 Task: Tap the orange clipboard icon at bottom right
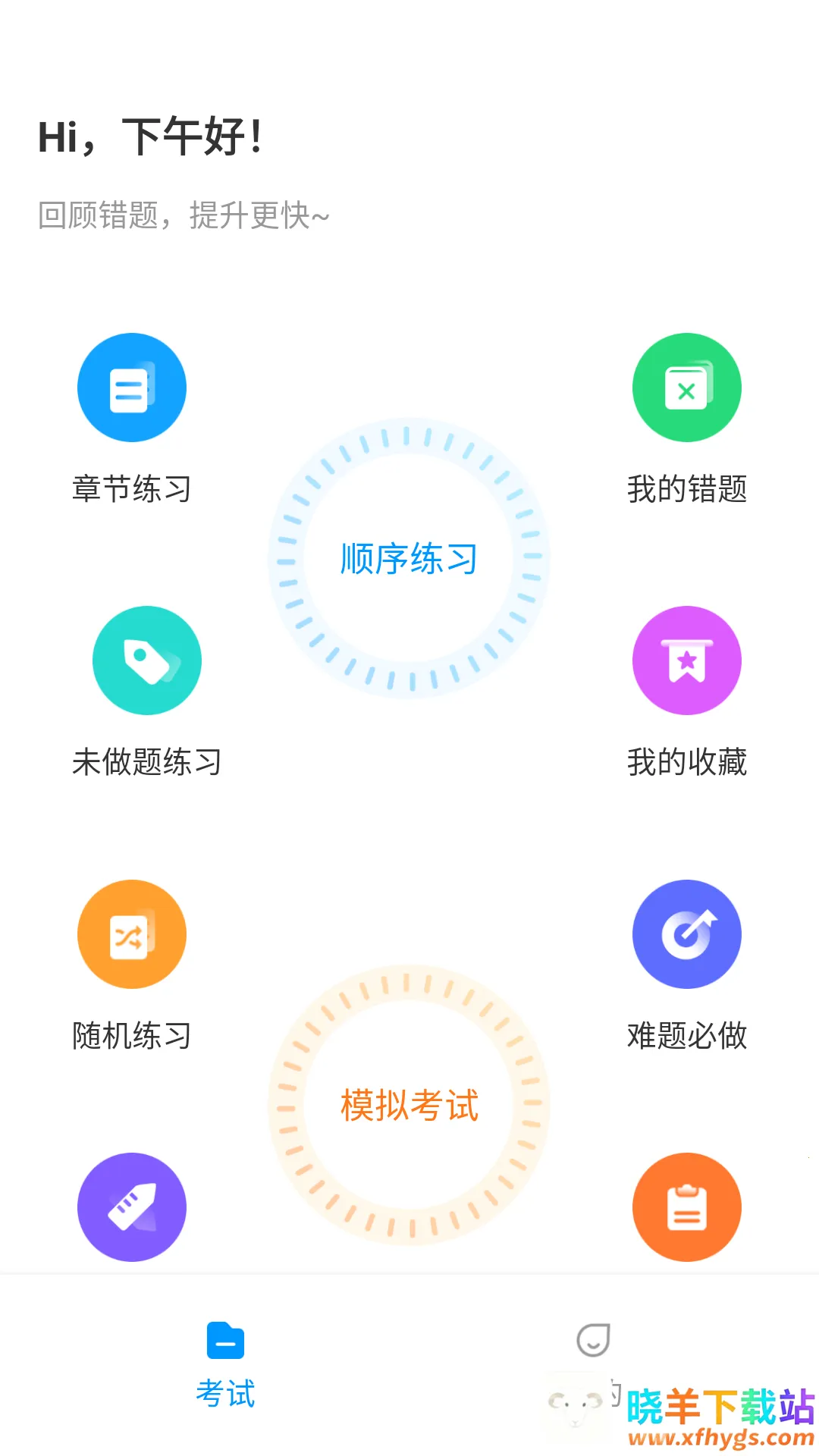click(687, 1208)
